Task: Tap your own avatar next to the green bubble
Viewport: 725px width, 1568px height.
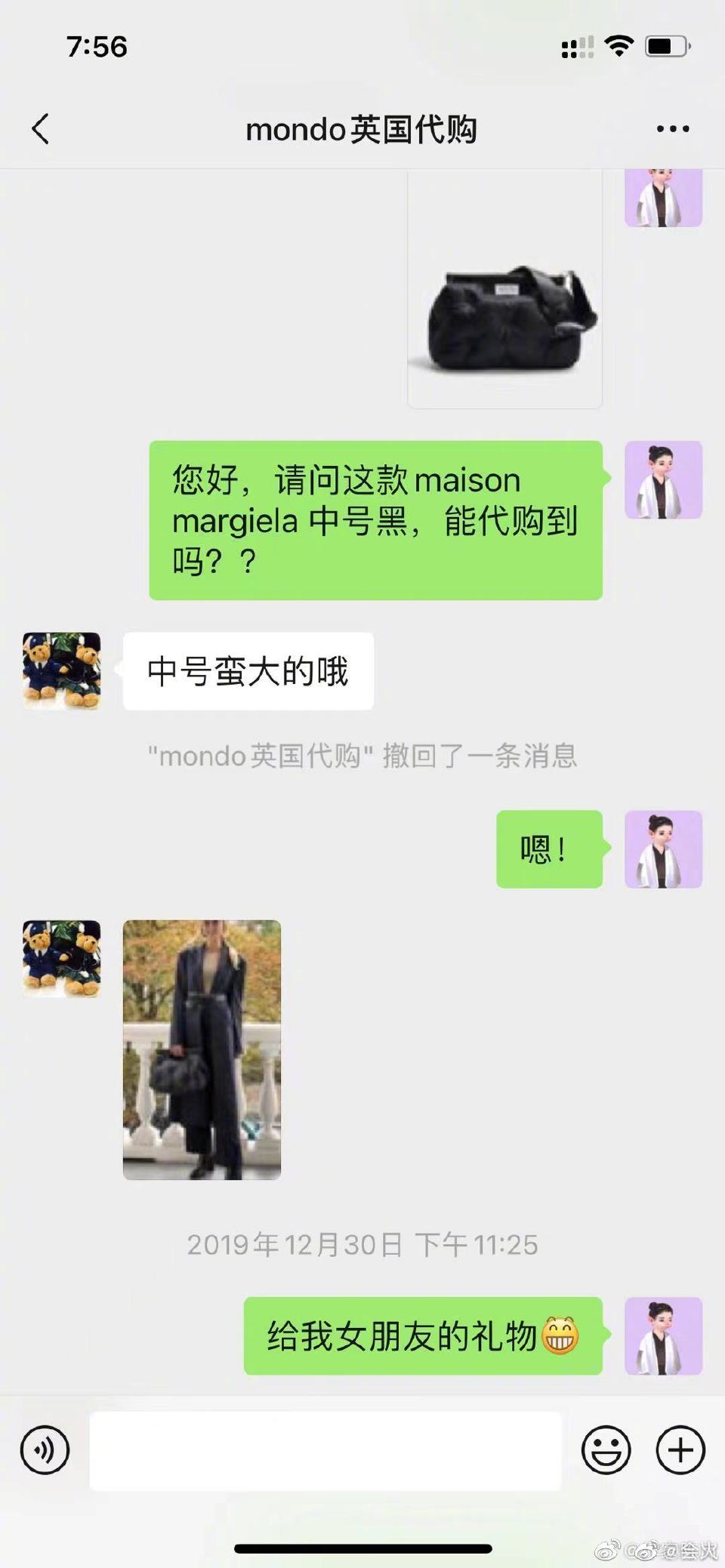Action: coord(663,479)
